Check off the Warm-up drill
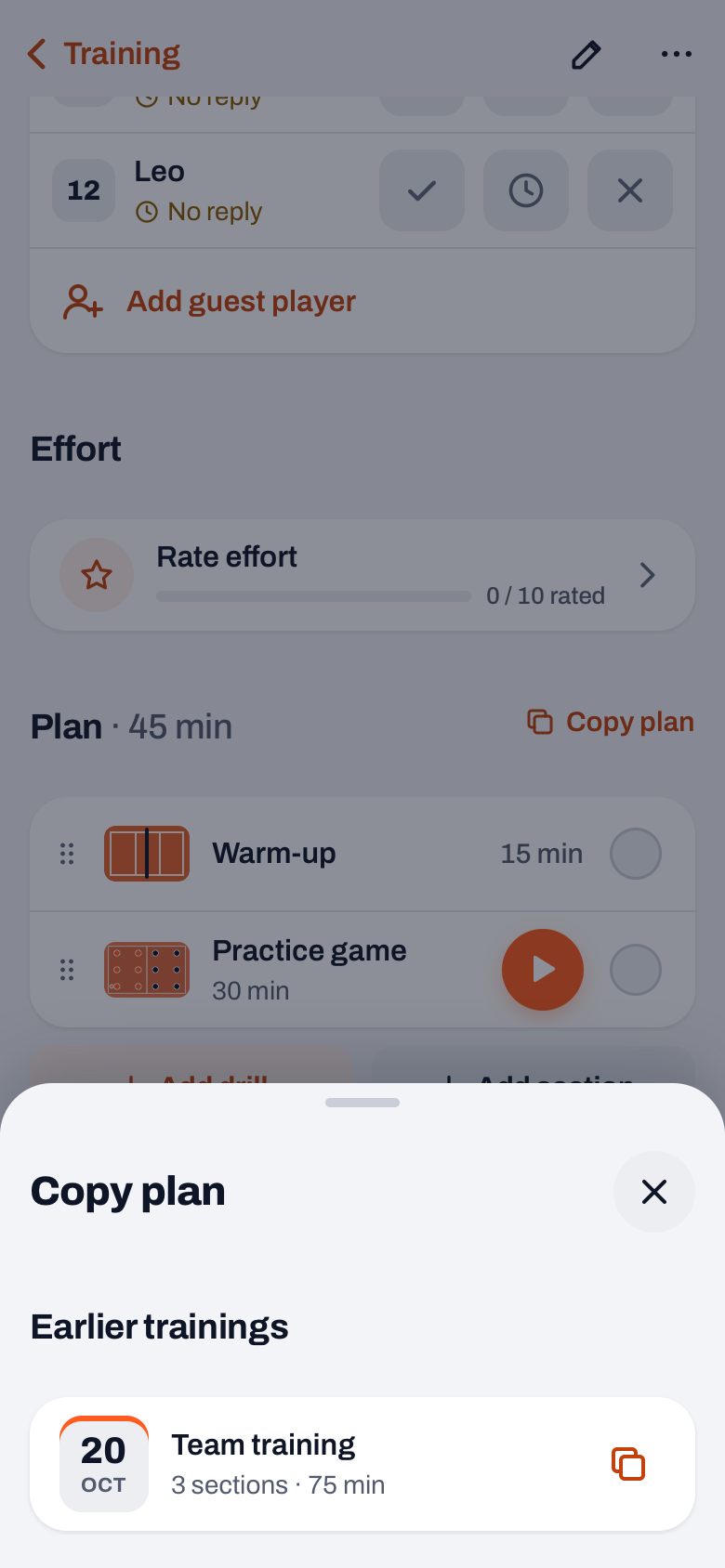Screen dimensions: 725x1568 coord(636,854)
